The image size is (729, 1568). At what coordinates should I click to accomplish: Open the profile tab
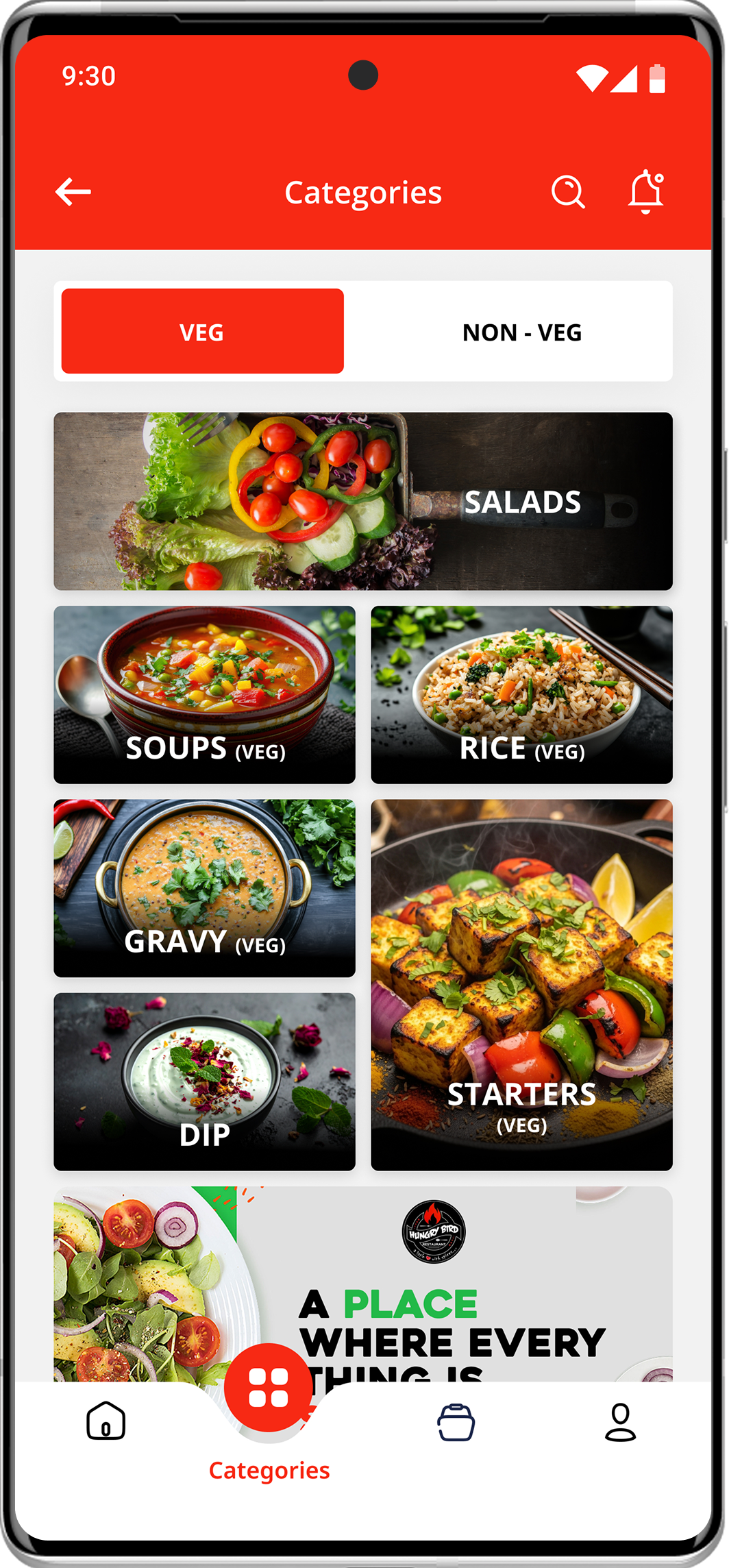620,1423
